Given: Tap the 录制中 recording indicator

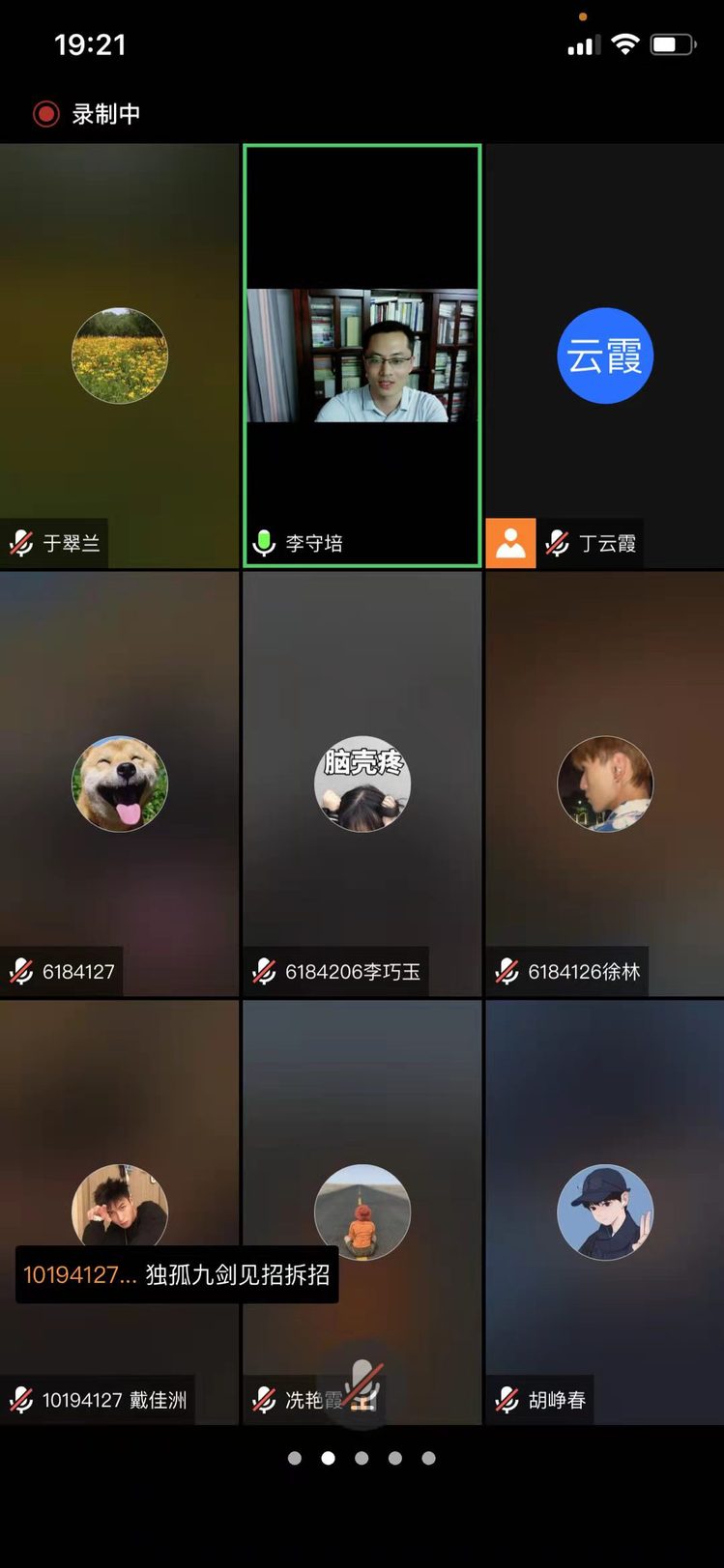Looking at the screenshot, I should [x=87, y=114].
